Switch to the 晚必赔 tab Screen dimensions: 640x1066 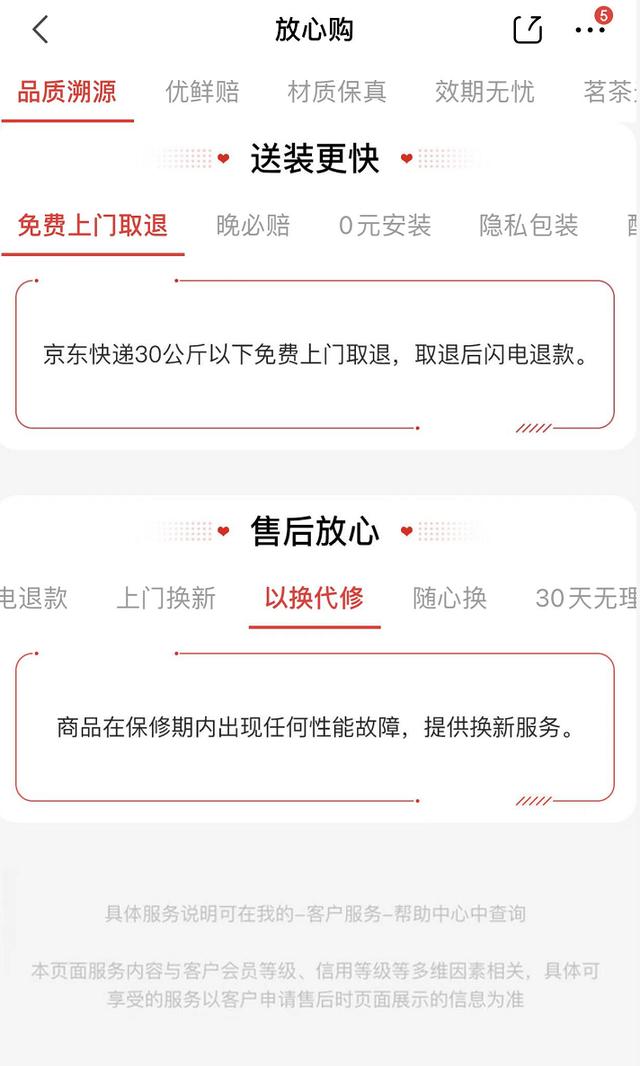(253, 225)
